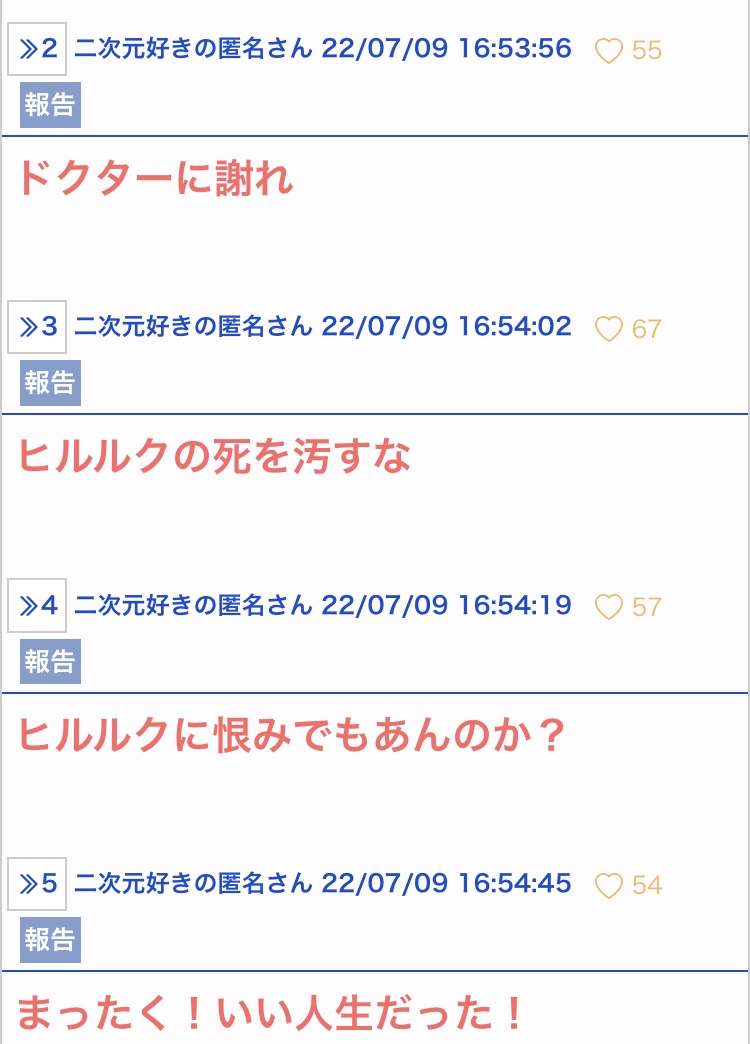Tap the ≫5 reply anchor
750x1044 pixels.
click(37, 884)
